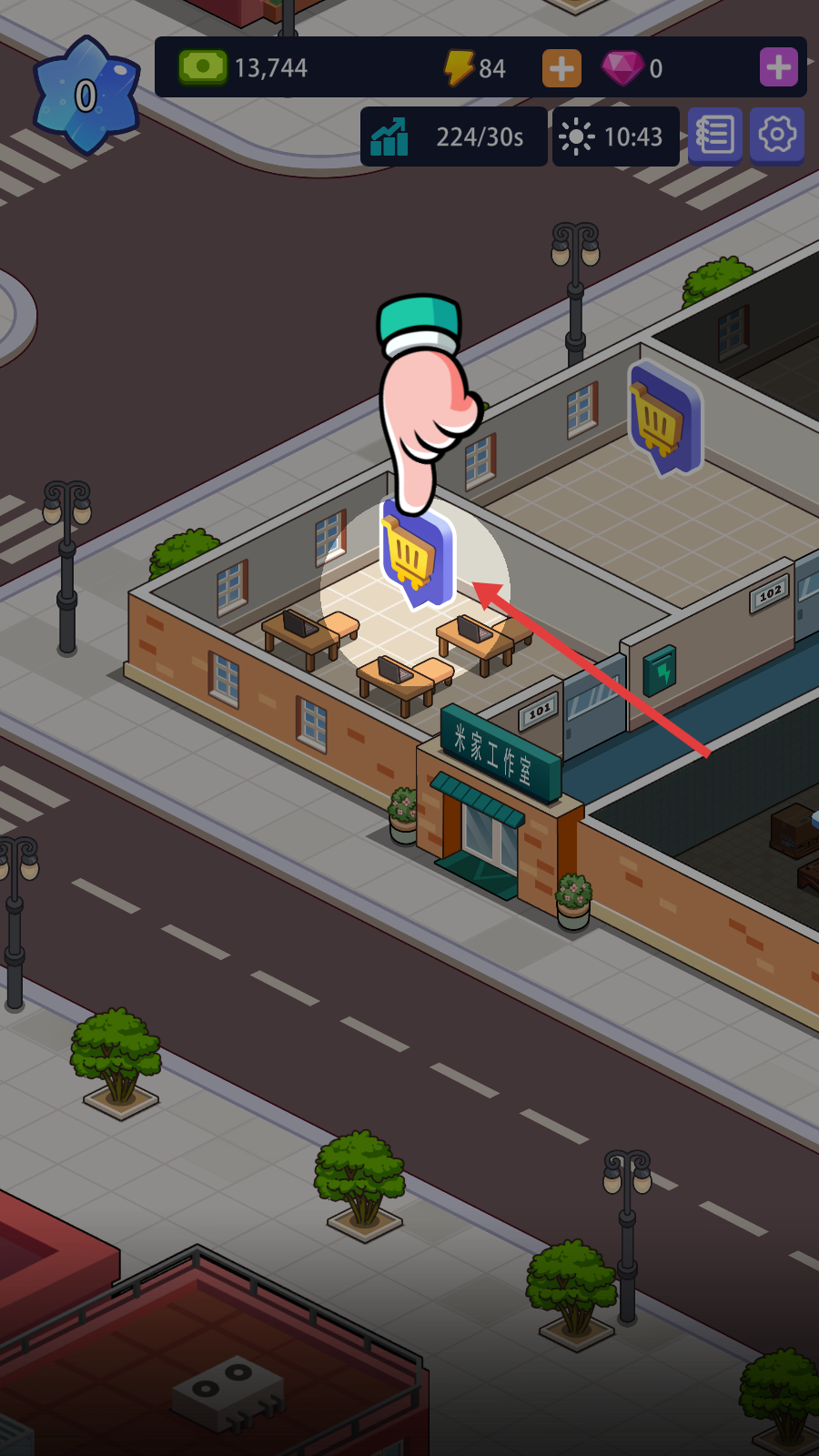Buy gems with the purple plus button
The image size is (819, 1456).
point(778,67)
